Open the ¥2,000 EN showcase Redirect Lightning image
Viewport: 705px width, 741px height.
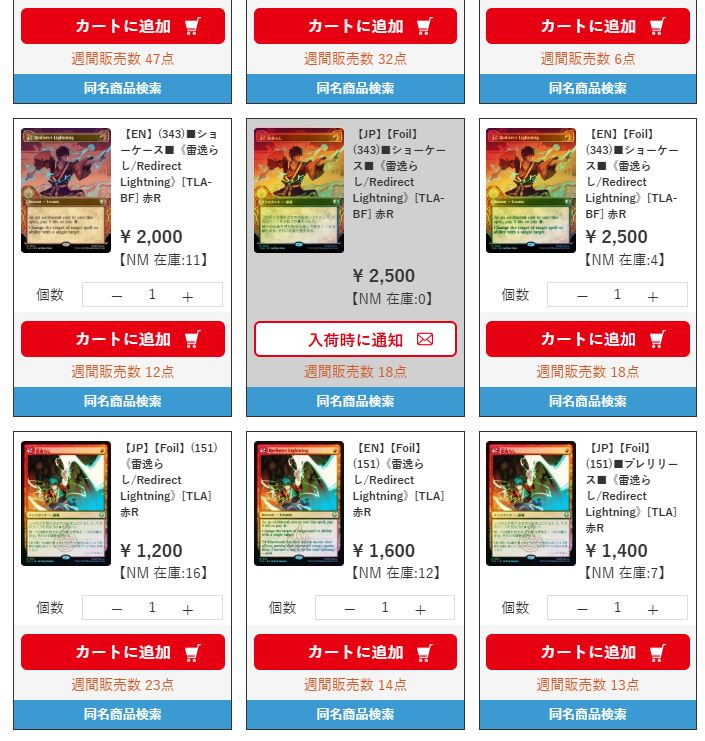[x=66, y=190]
